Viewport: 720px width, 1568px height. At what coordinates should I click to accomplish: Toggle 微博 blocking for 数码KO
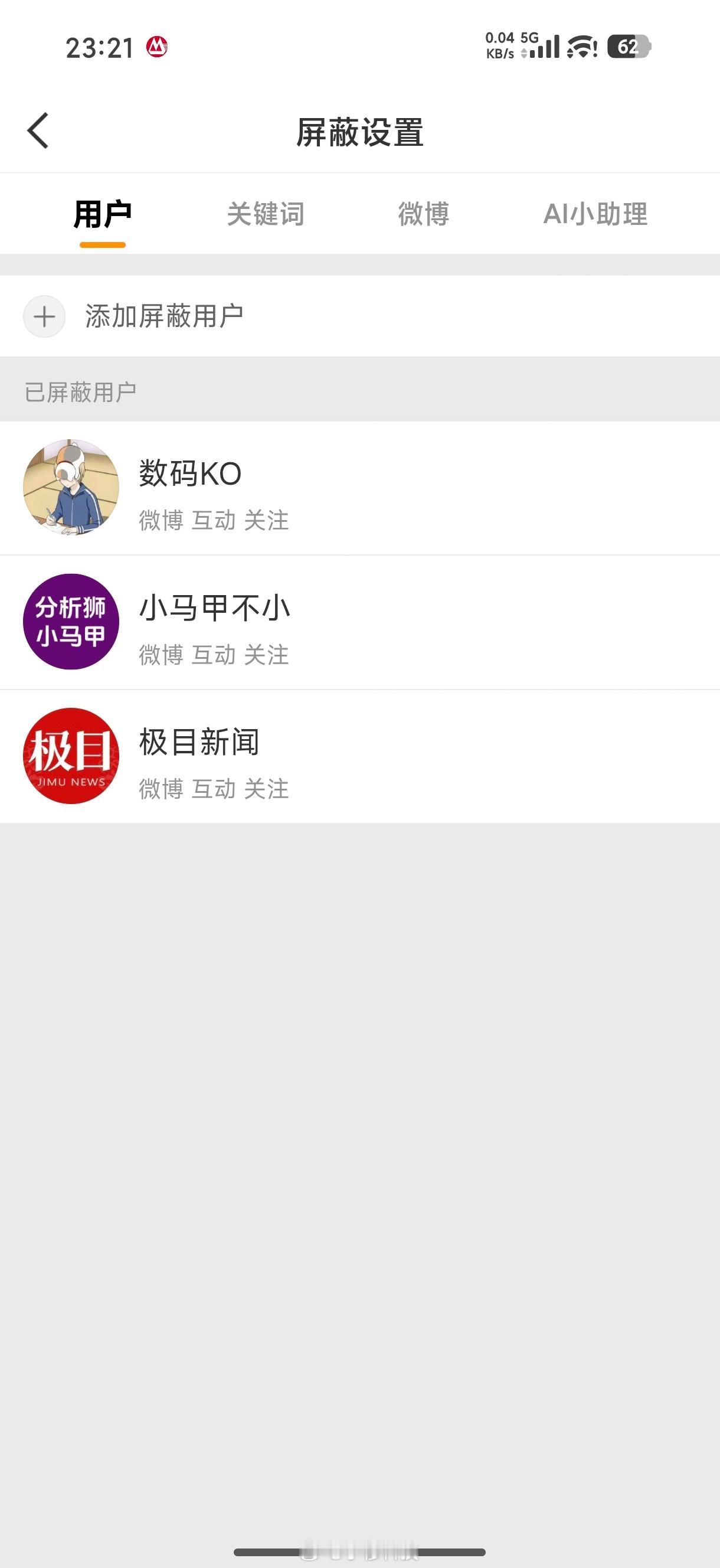(x=161, y=521)
